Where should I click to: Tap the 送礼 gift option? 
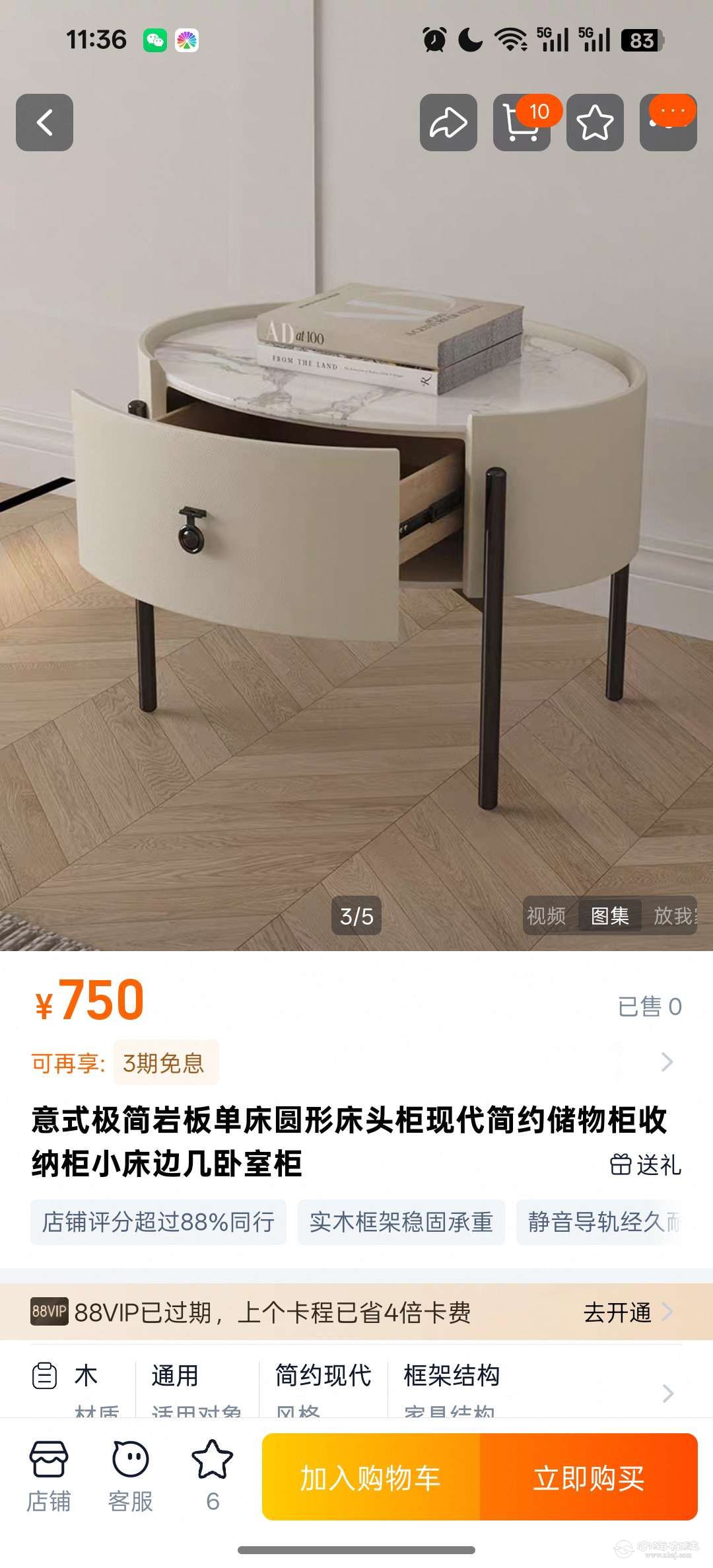pos(645,1164)
